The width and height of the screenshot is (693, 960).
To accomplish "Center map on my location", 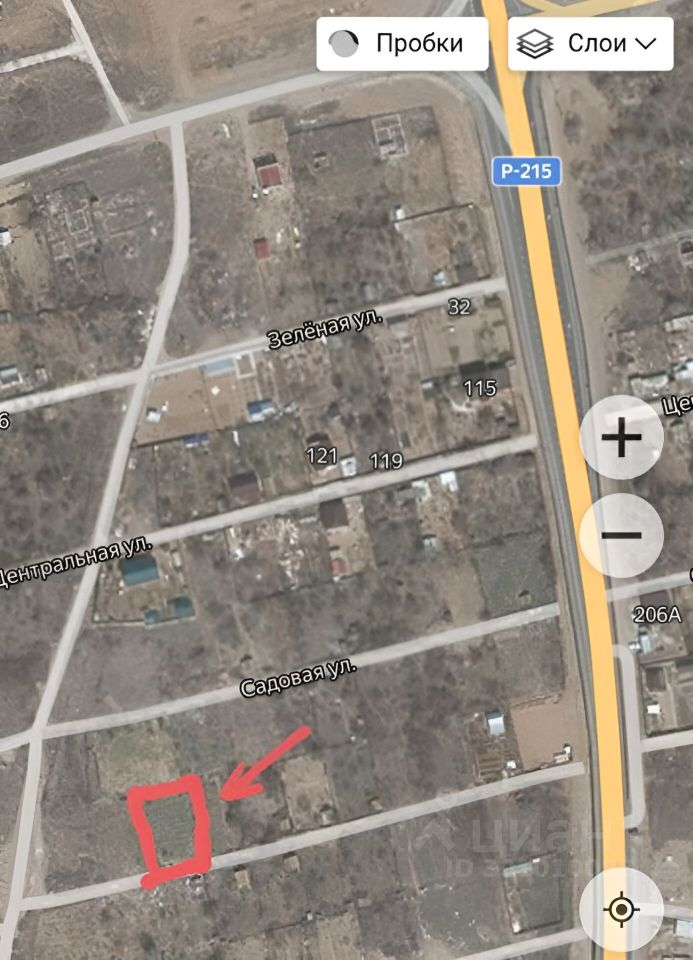I will click(x=621, y=909).
